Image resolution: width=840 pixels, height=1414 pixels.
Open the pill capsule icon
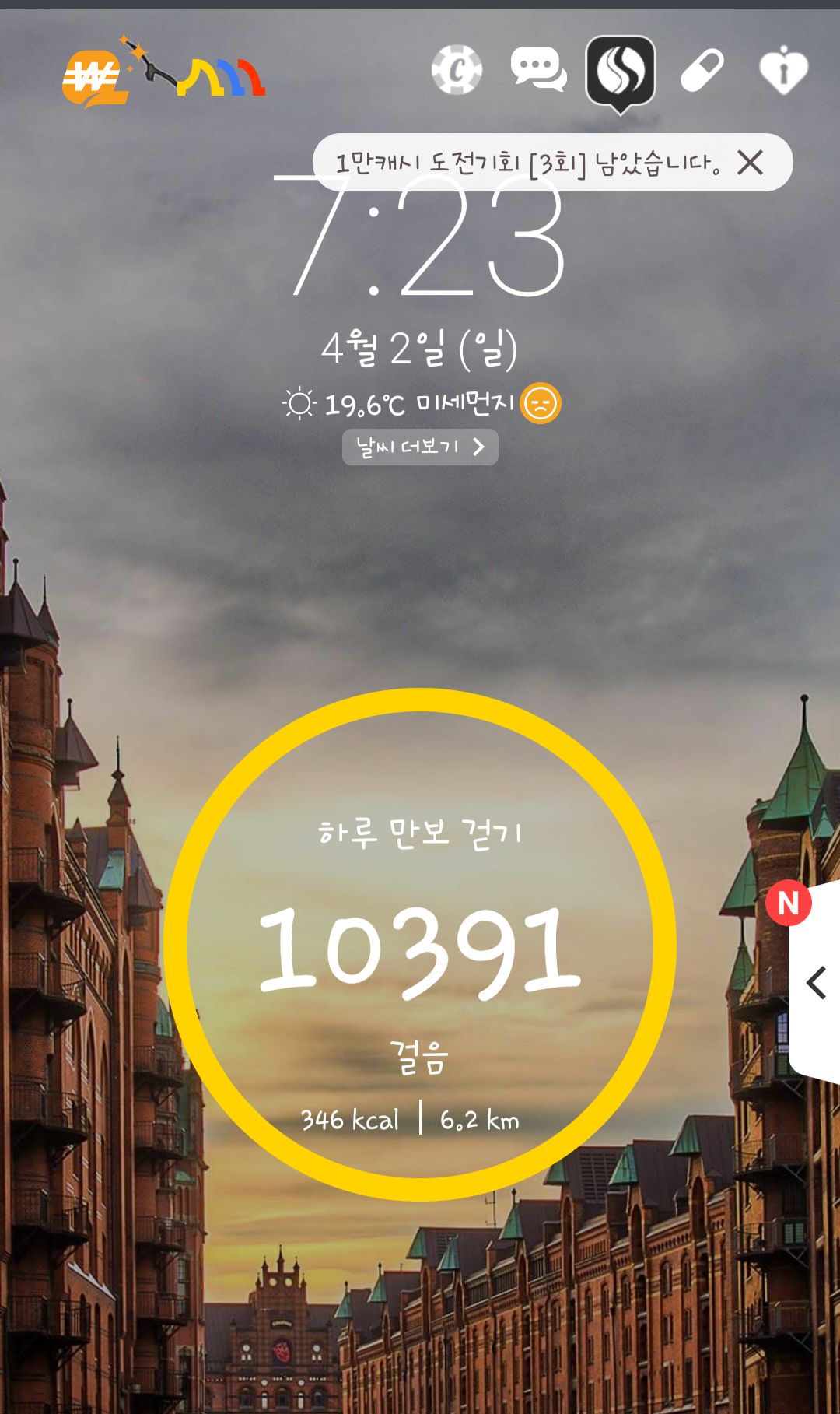[x=702, y=71]
